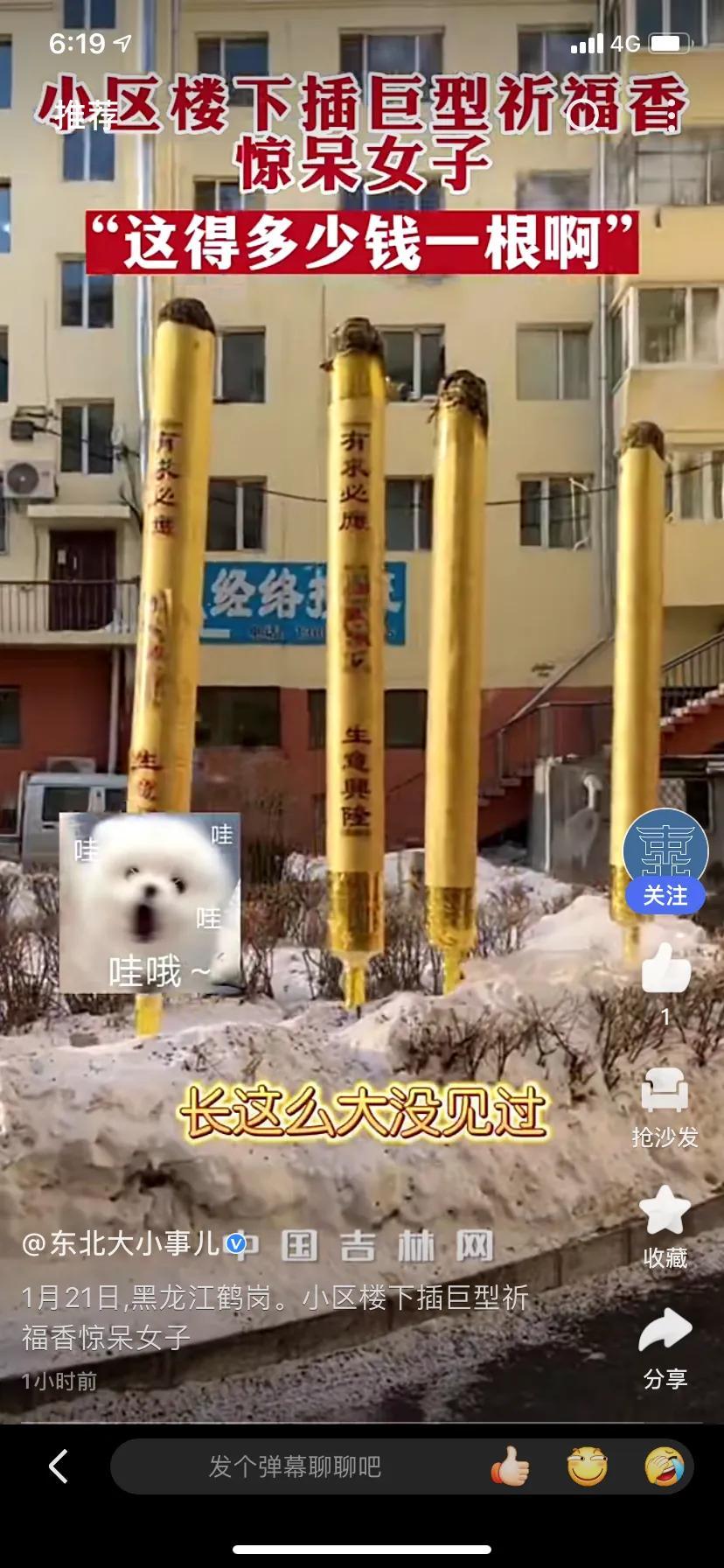Switch to the 推荐 tab

click(83, 115)
